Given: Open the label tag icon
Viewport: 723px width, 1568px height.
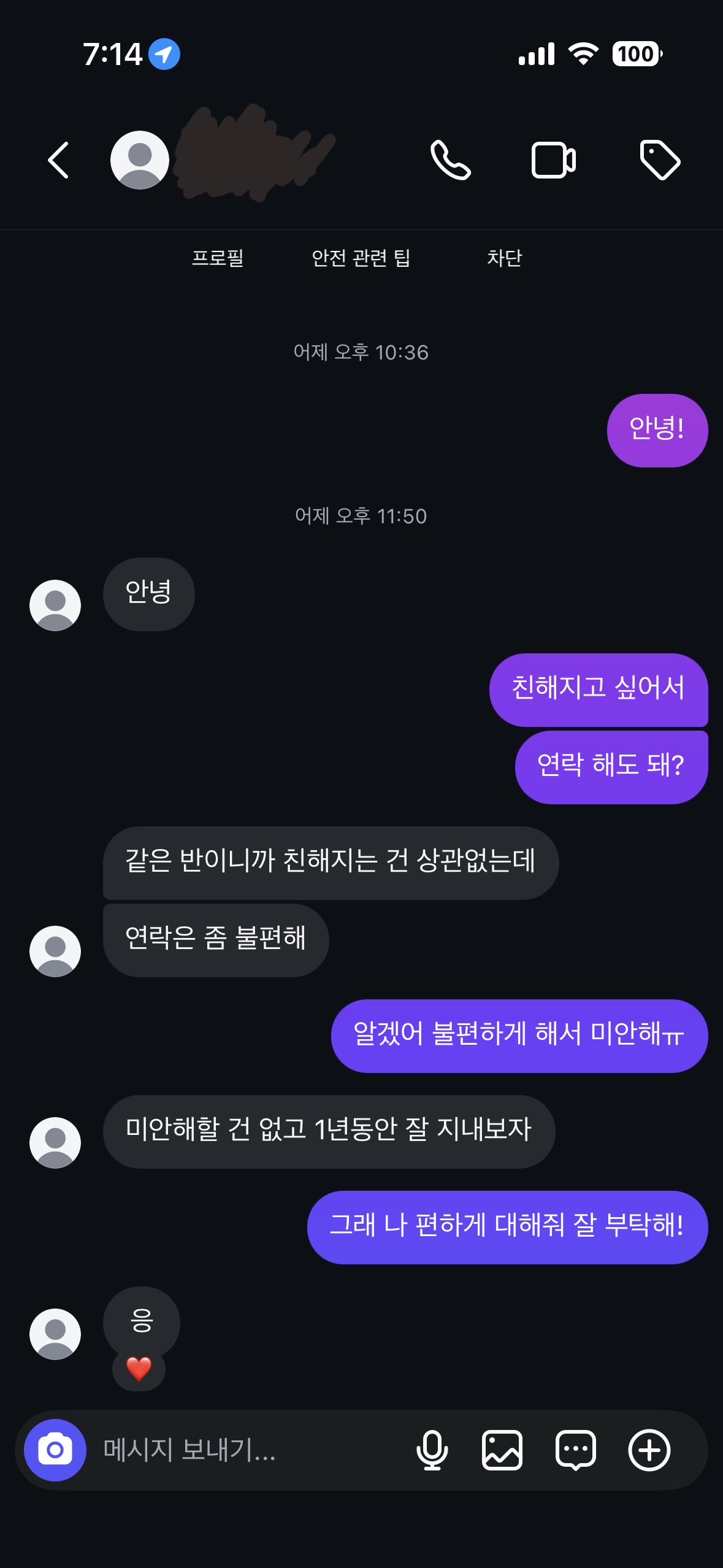Looking at the screenshot, I should click(x=660, y=160).
